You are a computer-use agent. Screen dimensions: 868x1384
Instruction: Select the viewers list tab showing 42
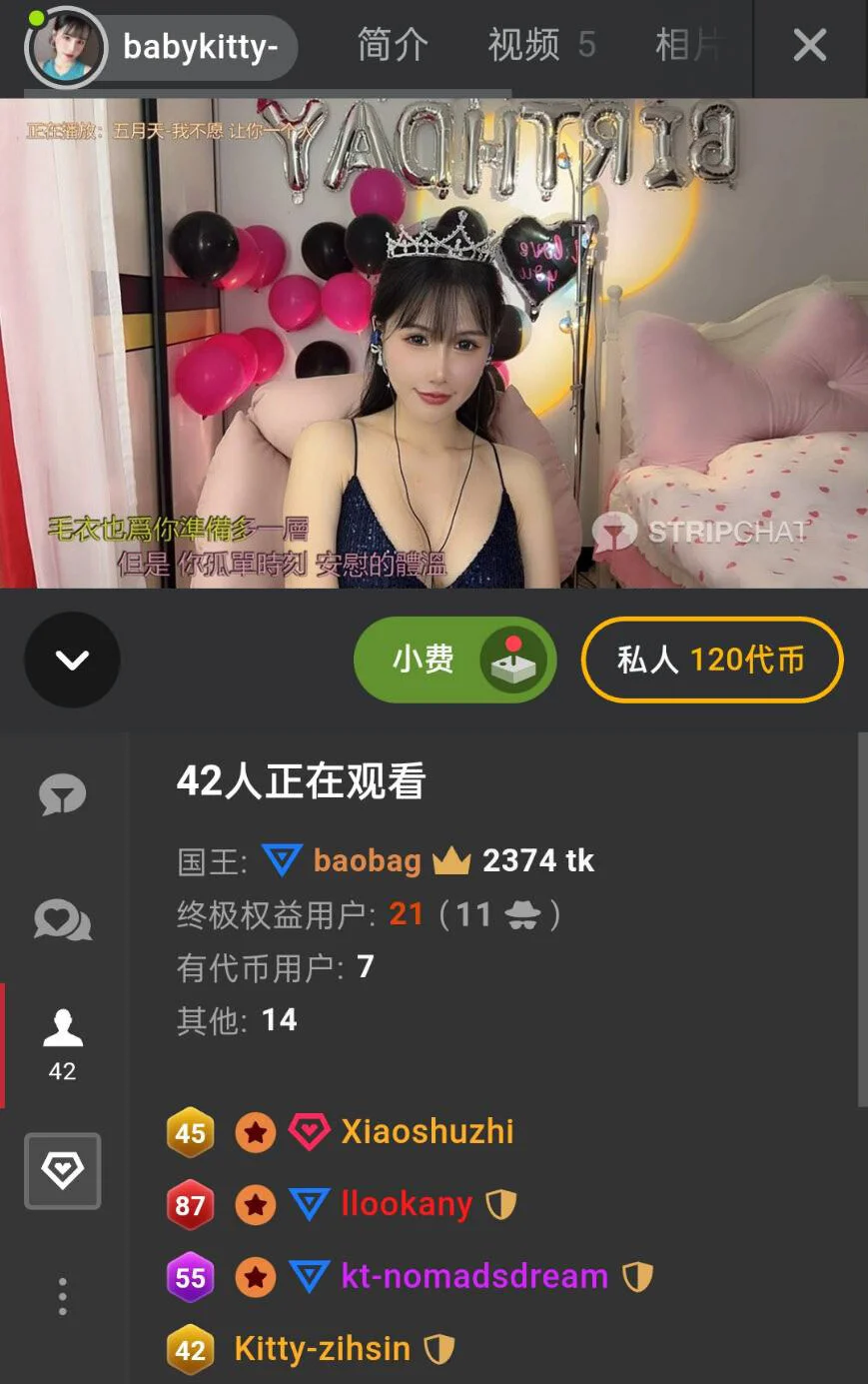62,1044
